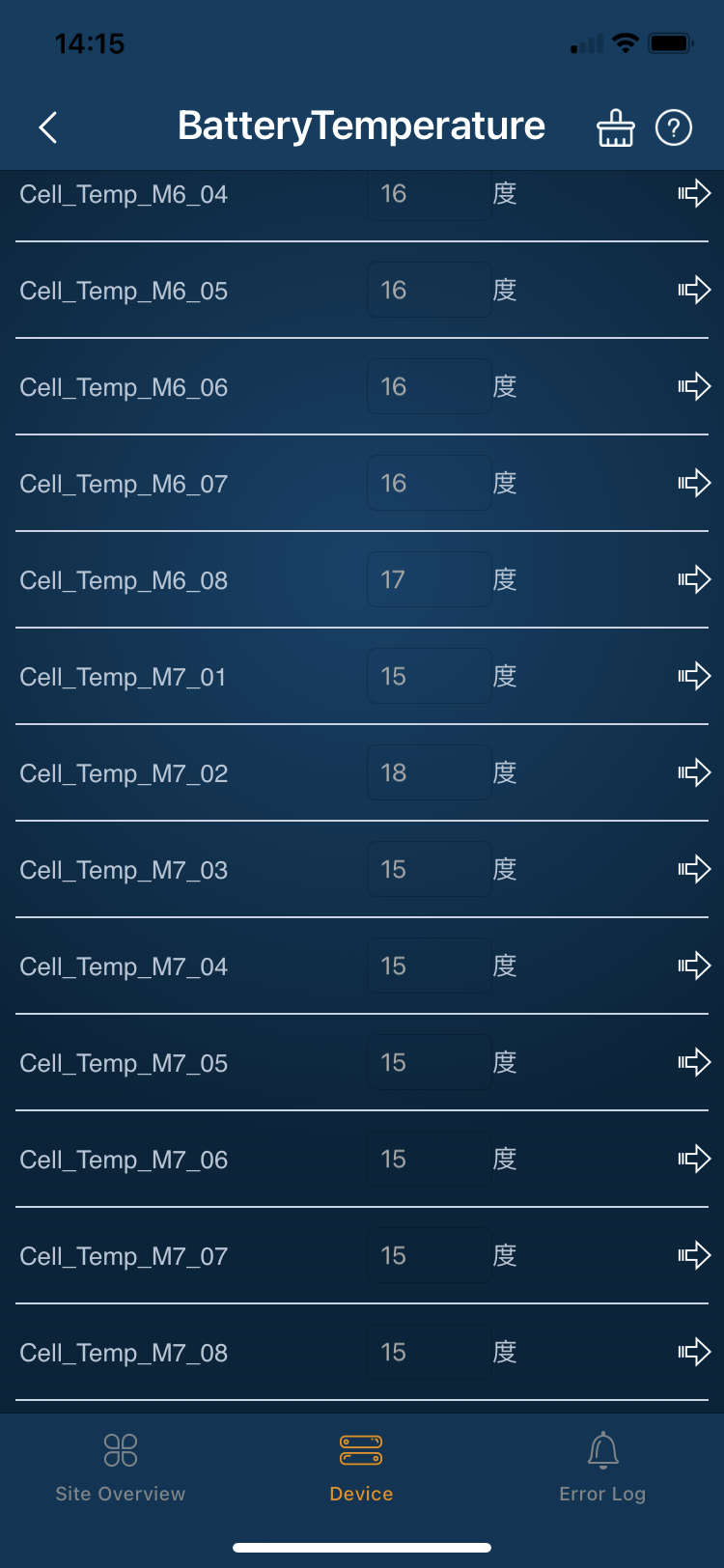Tap the arrow for Cell_Temp_M6_08
This screenshot has width=724, height=1568.
click(x=694, y=579)
